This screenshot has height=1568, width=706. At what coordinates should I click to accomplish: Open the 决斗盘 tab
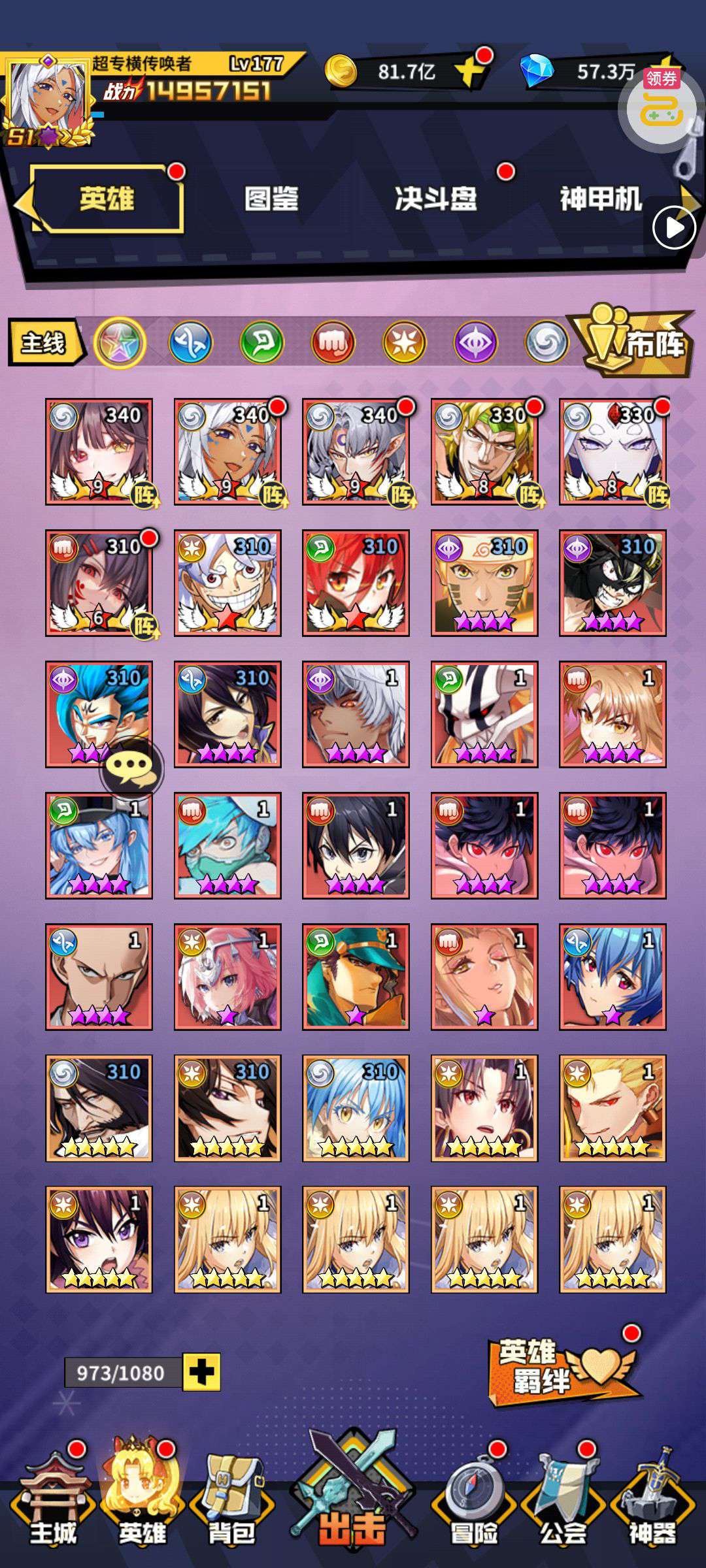pyautogui.click(x=436, y=199)
